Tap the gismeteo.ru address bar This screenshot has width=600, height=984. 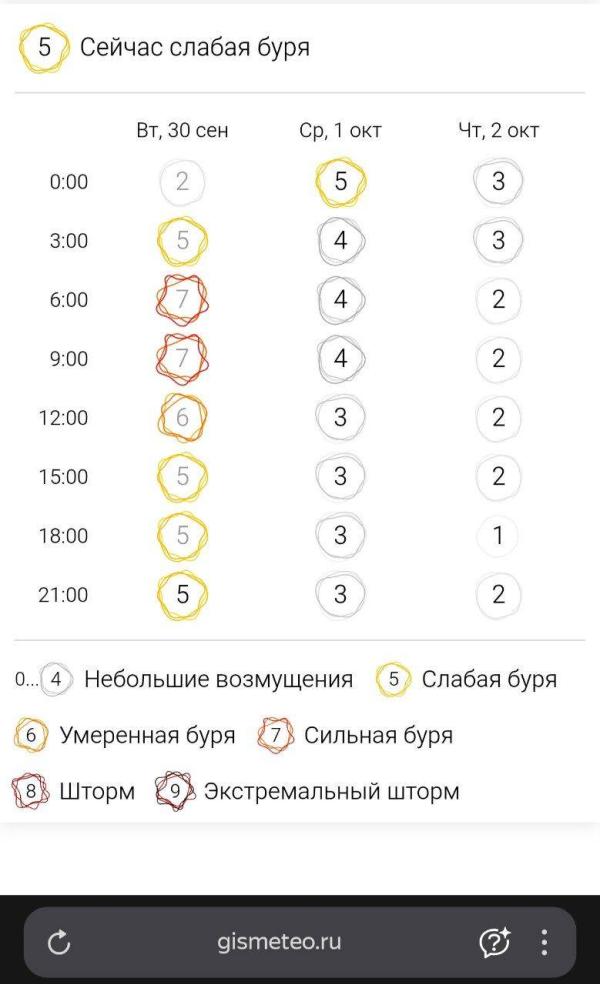(x=279, y=941)
